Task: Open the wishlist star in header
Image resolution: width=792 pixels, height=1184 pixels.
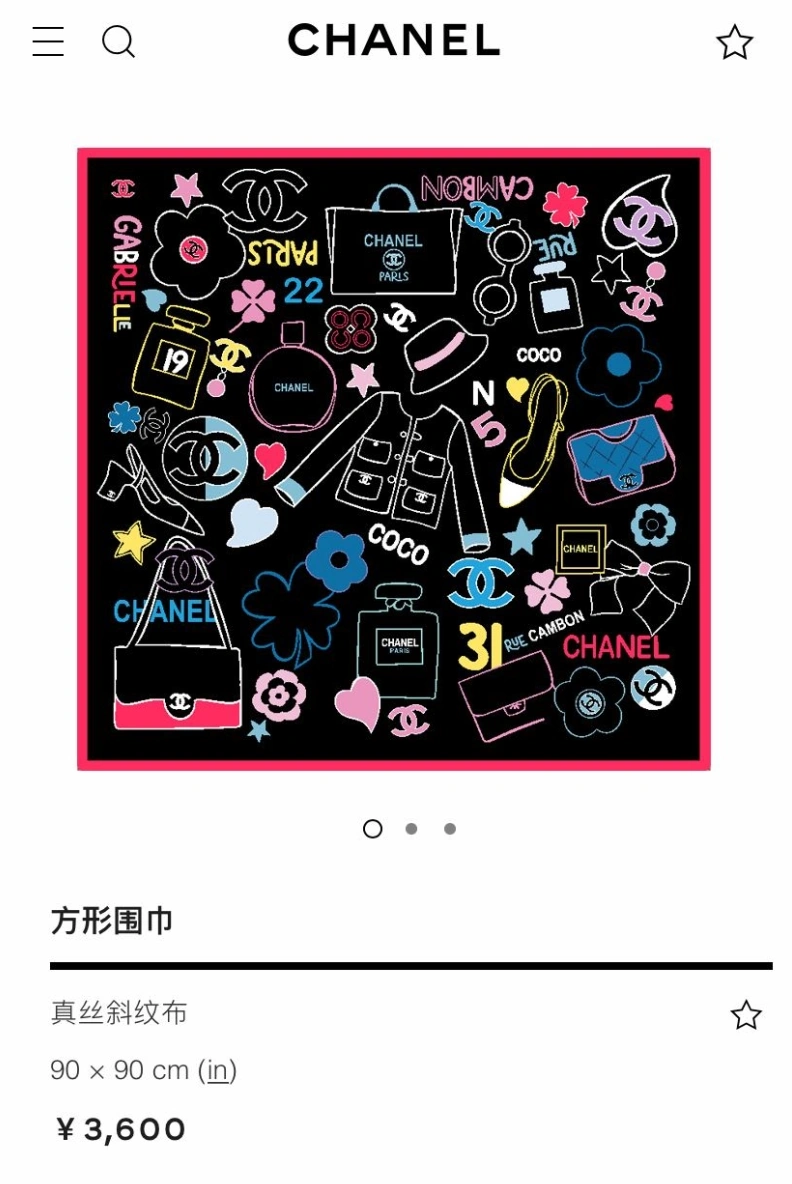Action: click(x=734, y=42)
